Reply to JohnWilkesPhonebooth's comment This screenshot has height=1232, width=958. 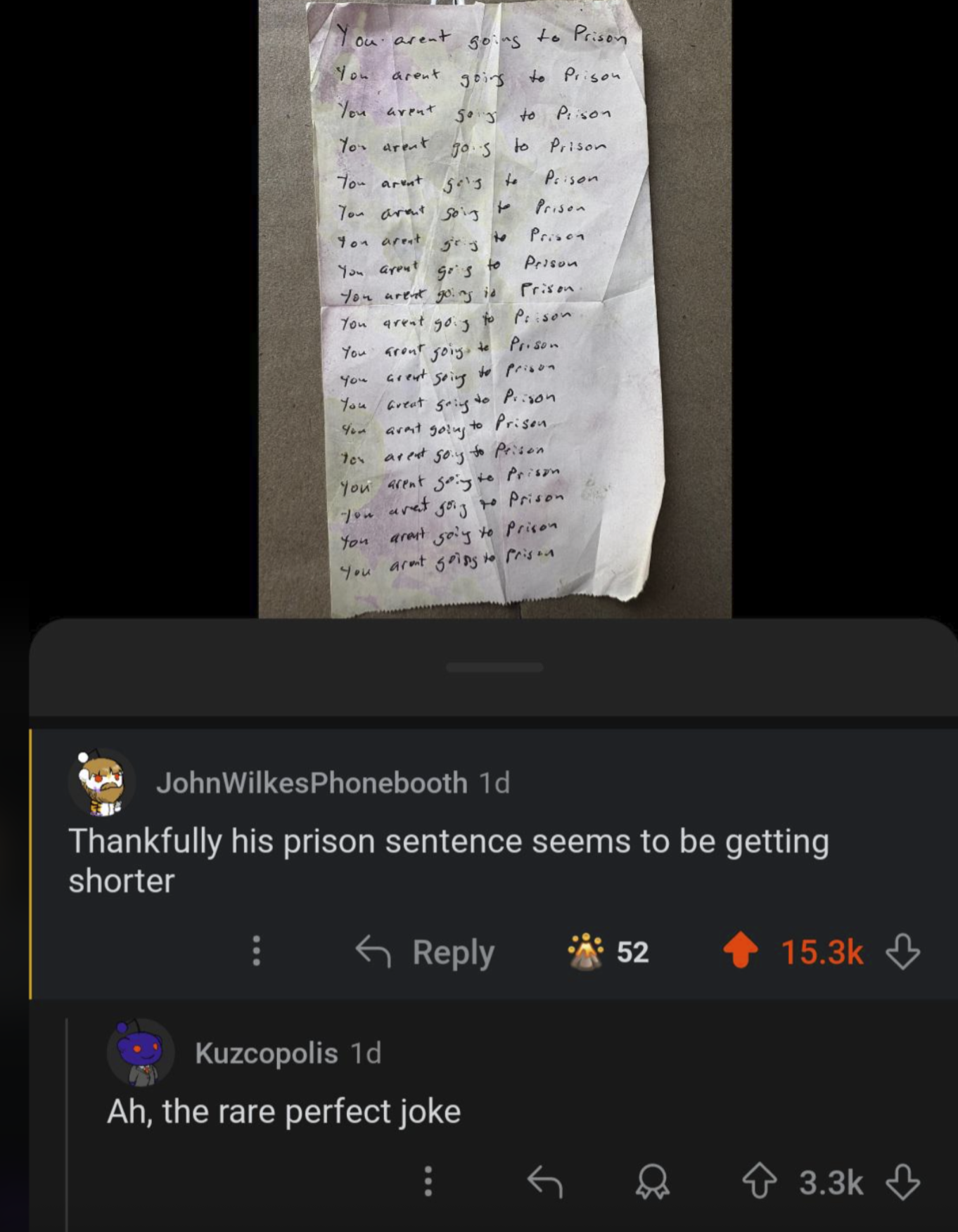426,952
